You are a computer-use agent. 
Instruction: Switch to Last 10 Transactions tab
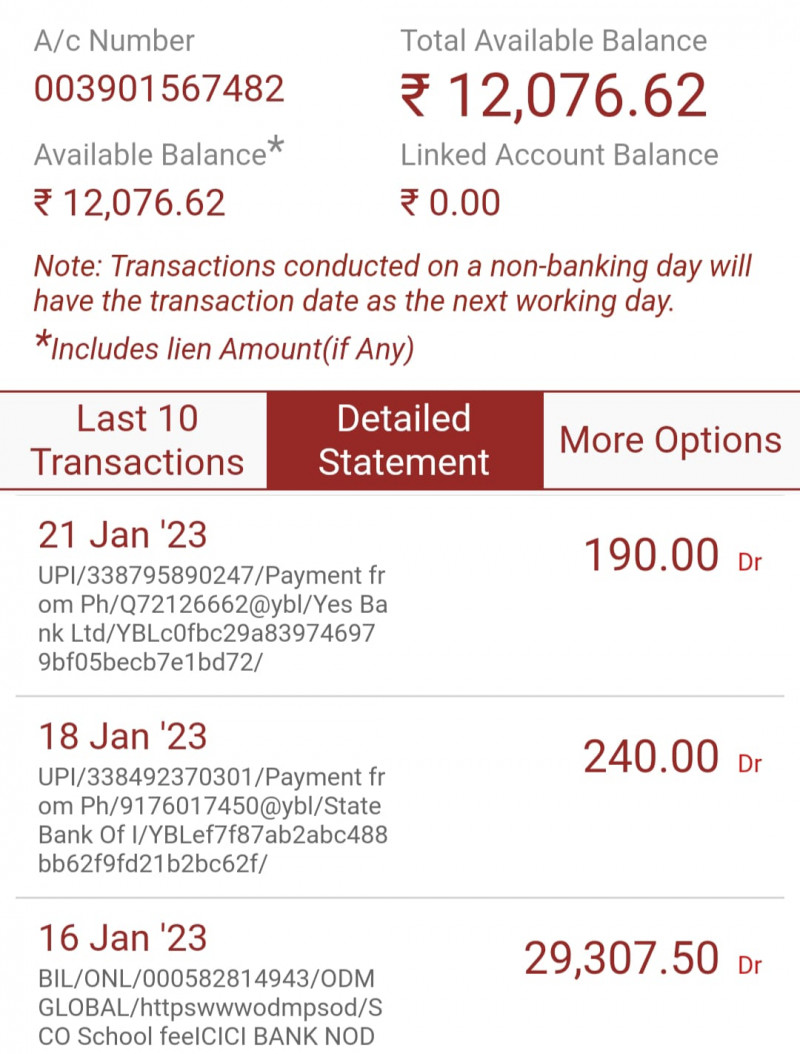pos(137,440)
